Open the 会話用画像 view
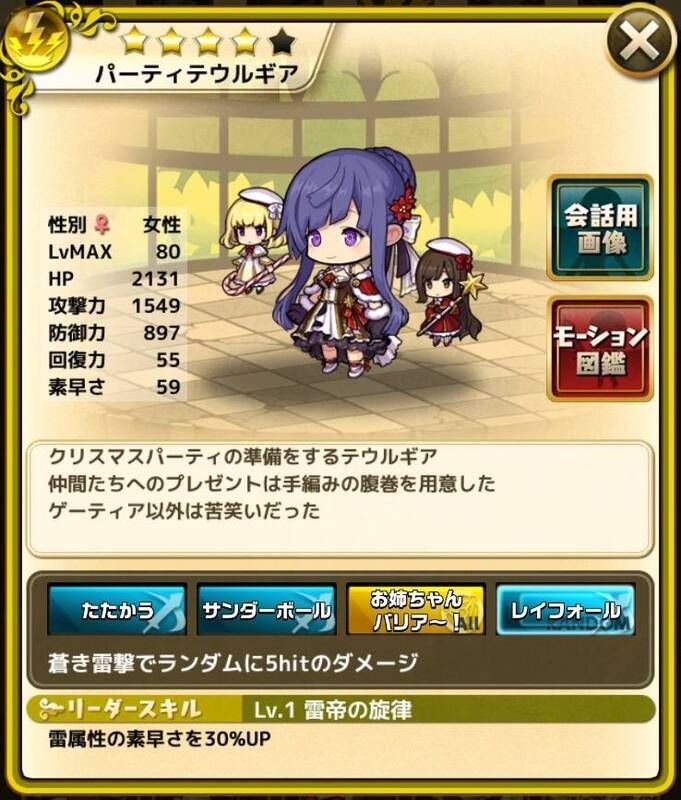 point(600,228)
